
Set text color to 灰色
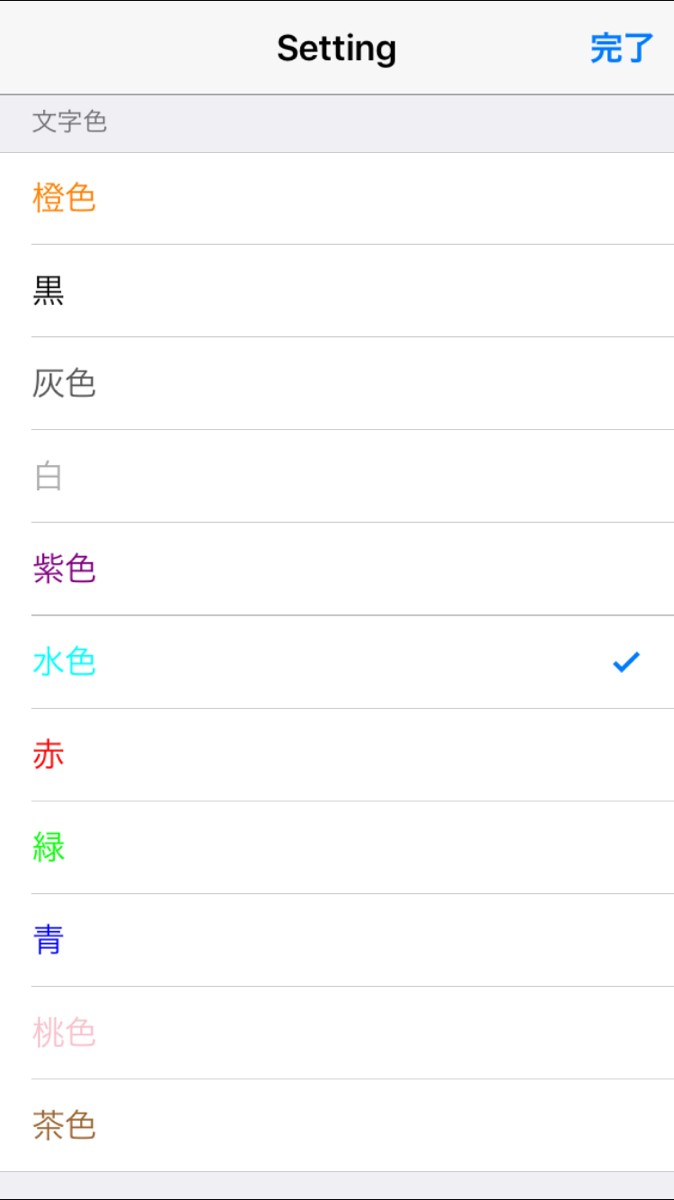[x=64, y=384]
